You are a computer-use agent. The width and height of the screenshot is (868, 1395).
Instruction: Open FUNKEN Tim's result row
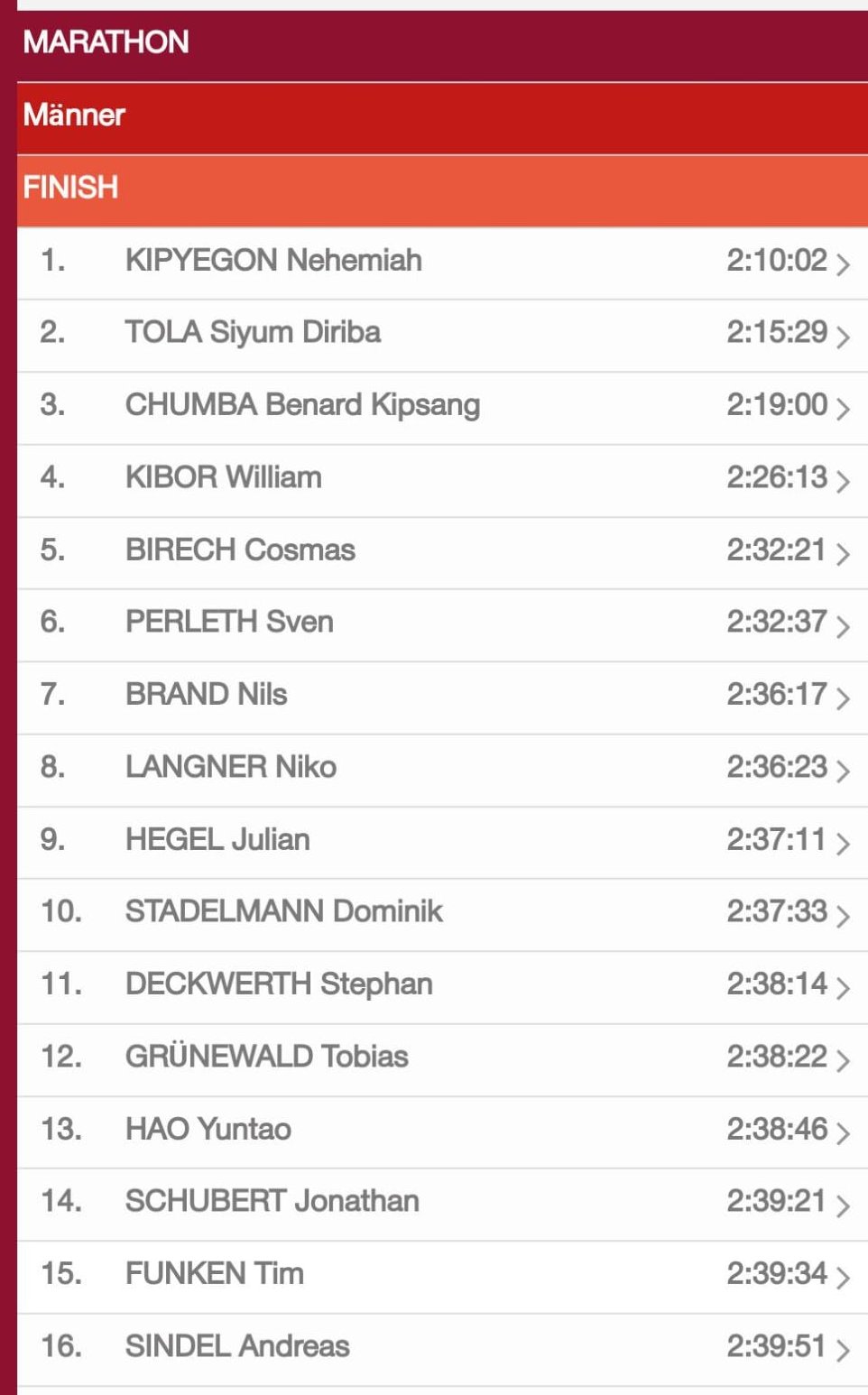(x=442, y=1277)
